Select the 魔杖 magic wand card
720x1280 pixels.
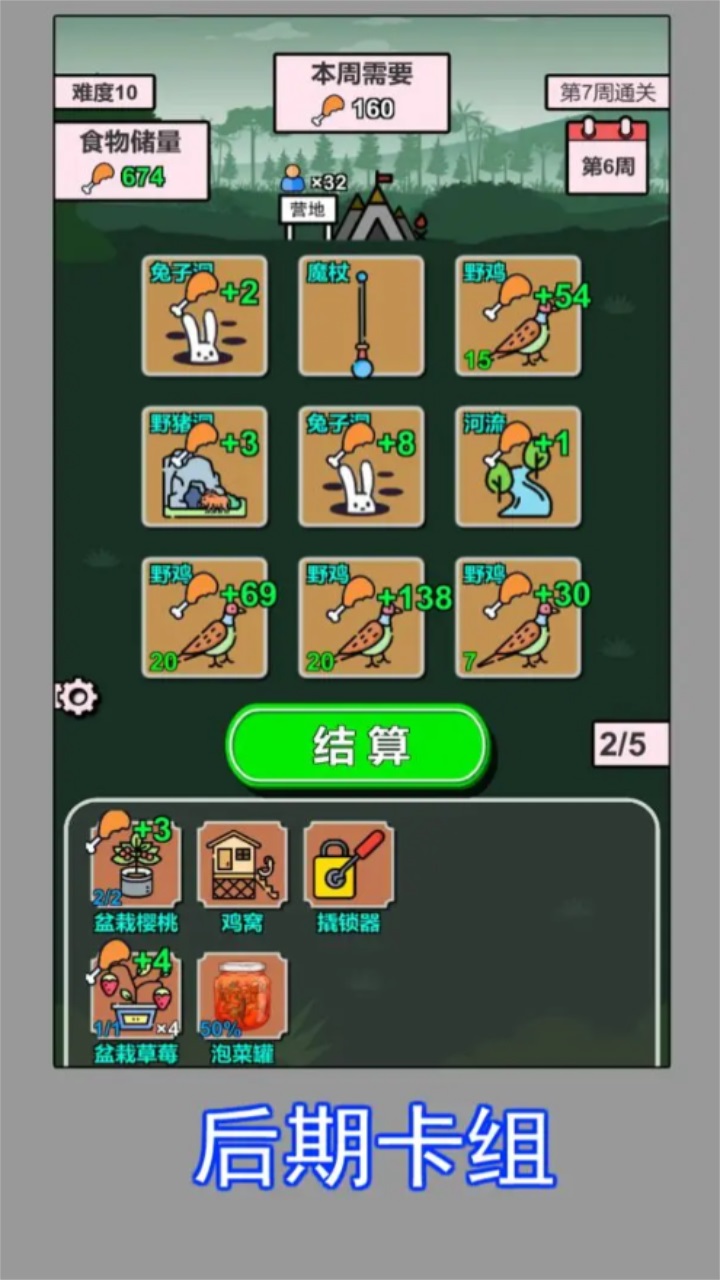(361, 316)
